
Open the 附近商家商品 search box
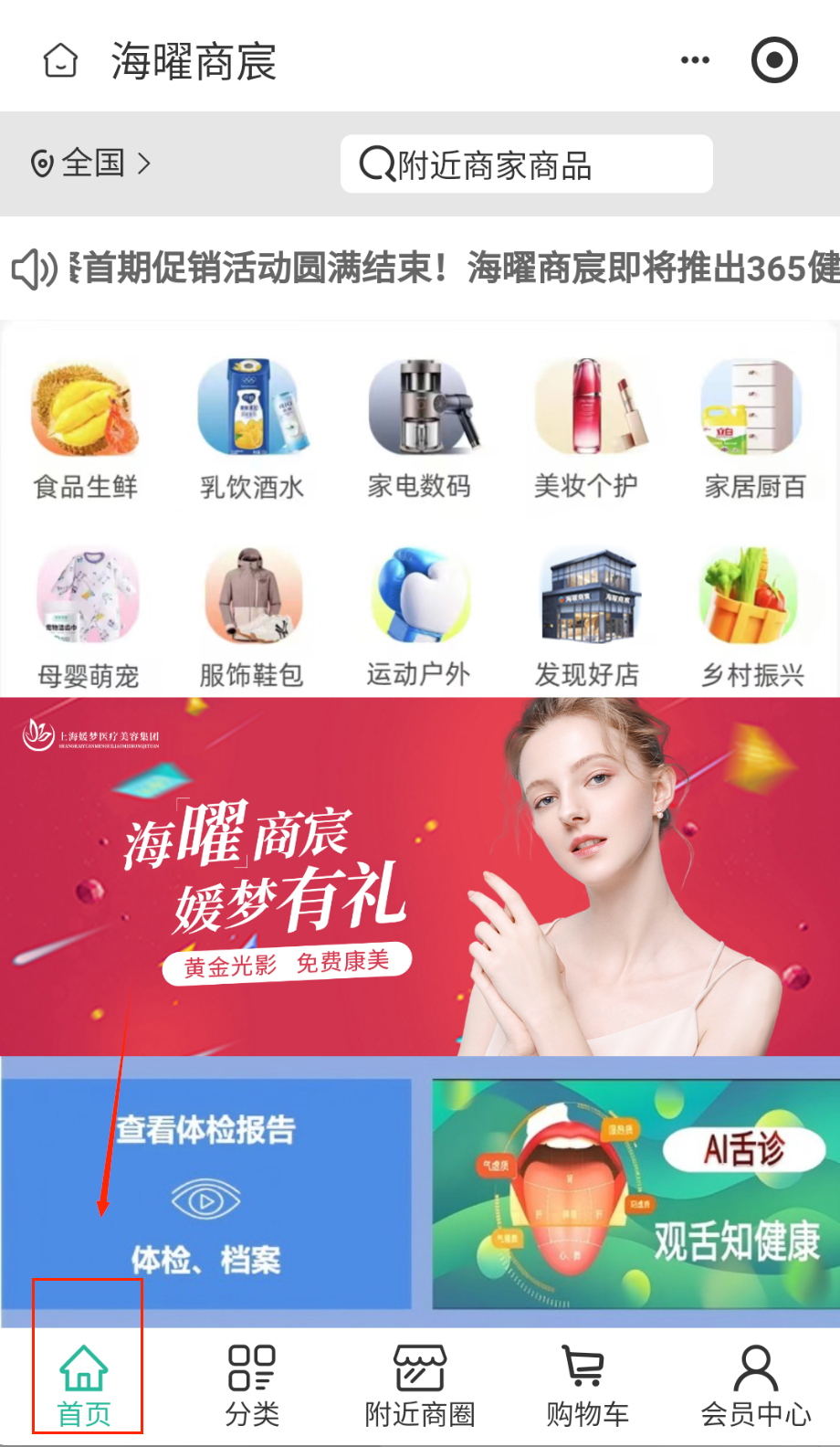[x=526, y=164]
